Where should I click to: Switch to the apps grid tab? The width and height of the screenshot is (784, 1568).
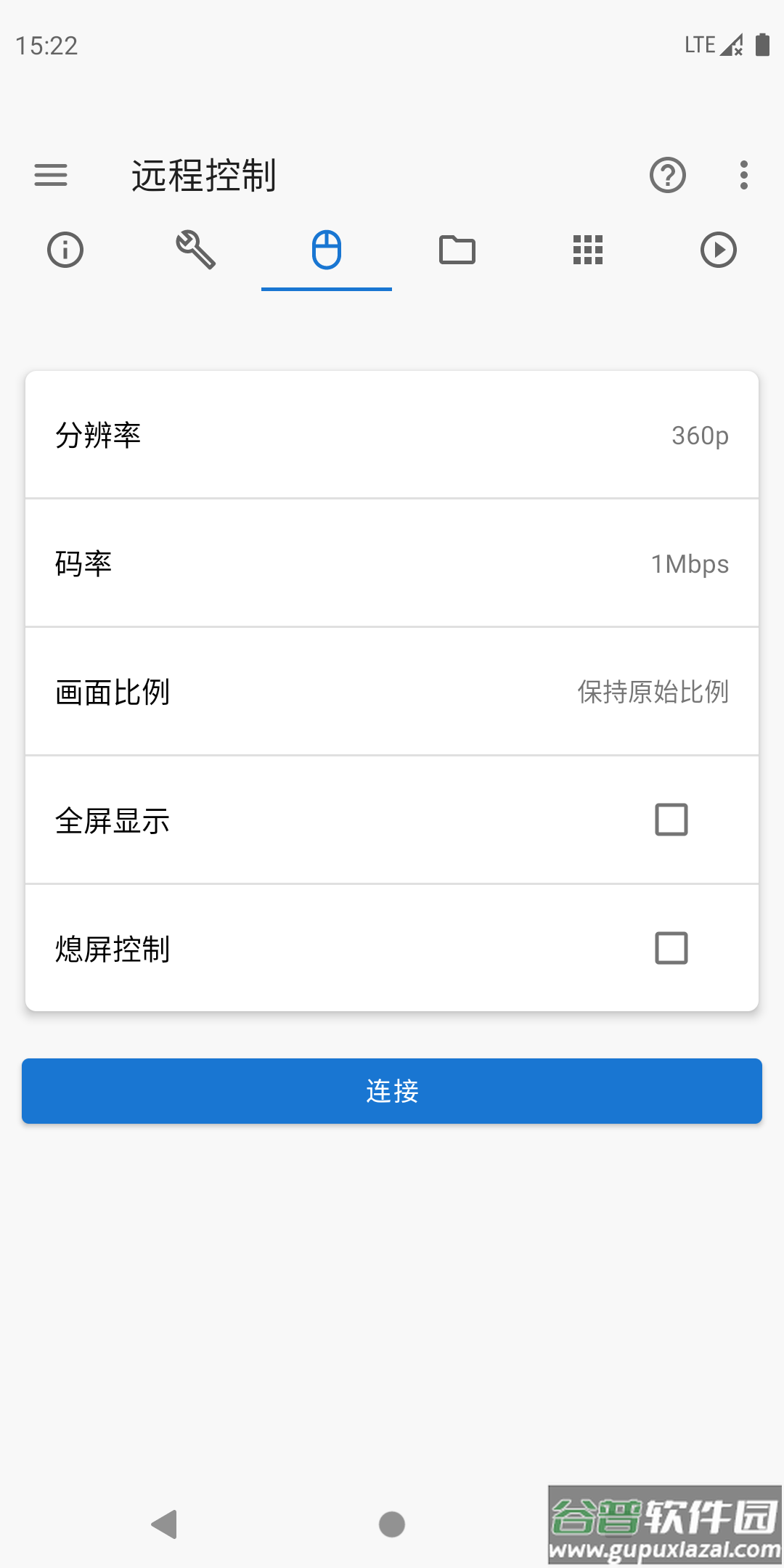588,250
